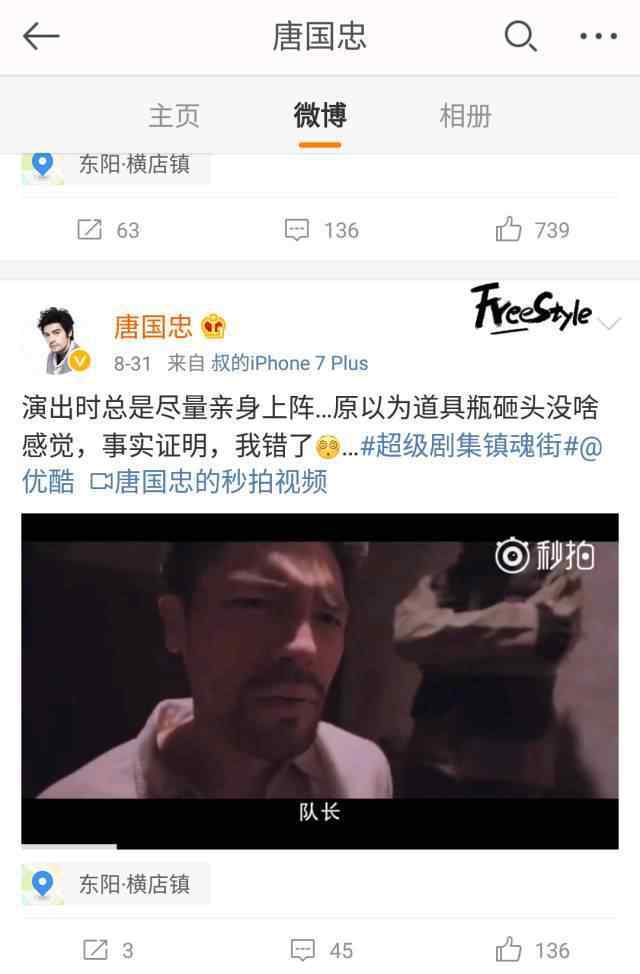Viewport: 640px width, 974px height.
Task: Repost the post with 63 reposts
Action: 108,230
